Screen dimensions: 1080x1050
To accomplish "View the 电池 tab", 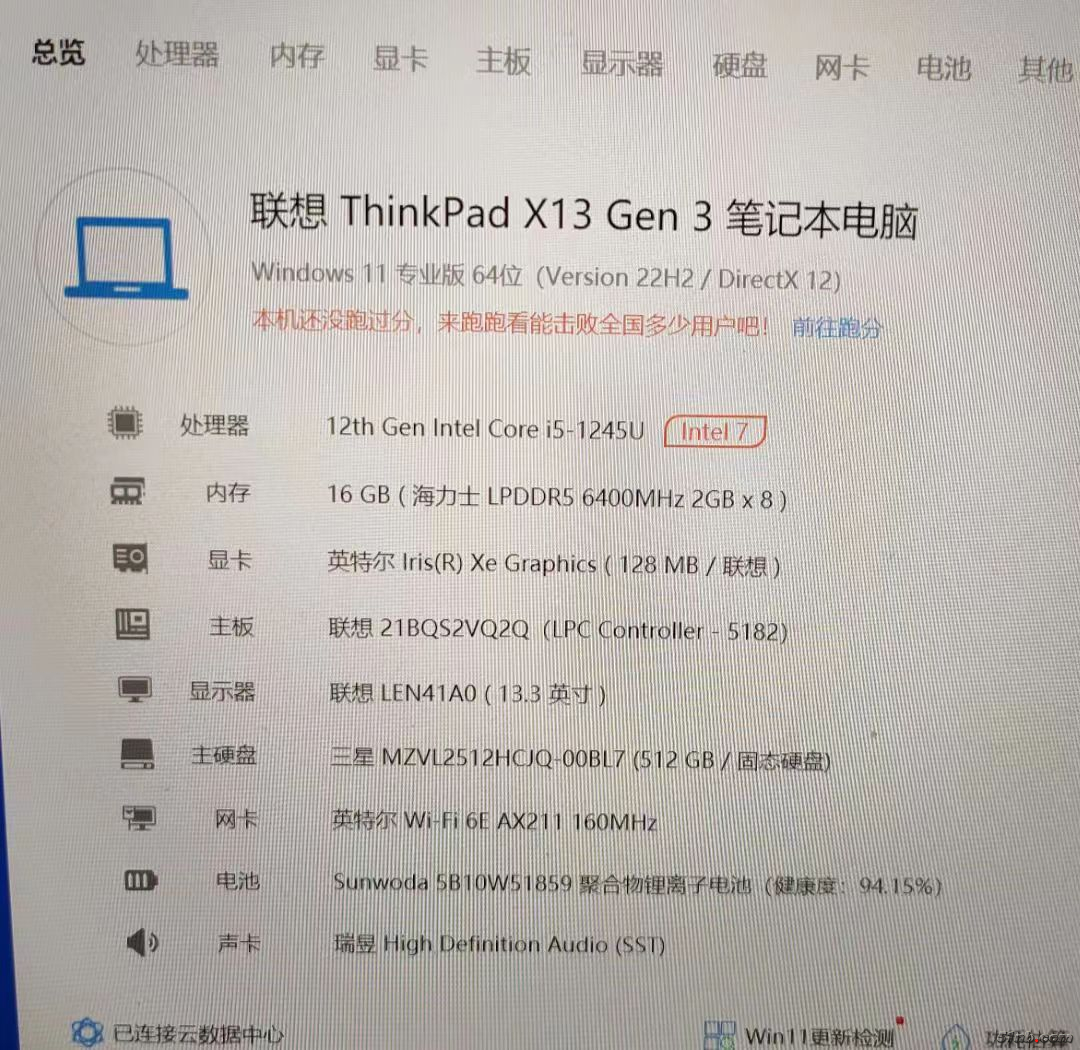I will [x=943, y=68].
